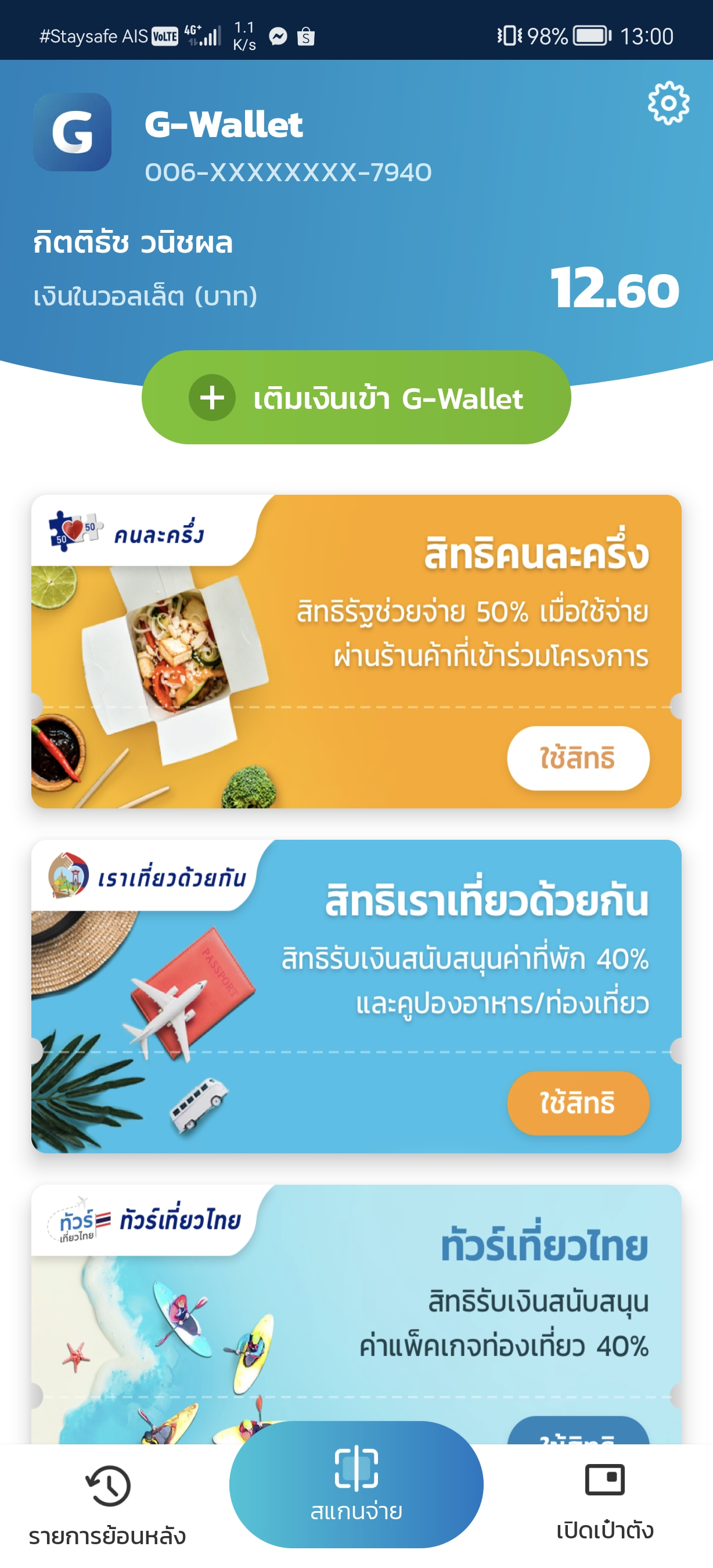Open the ทัวร์เที่ยวไทย privilege card
Screen dimensions: 713x1568
point(356,1308)
